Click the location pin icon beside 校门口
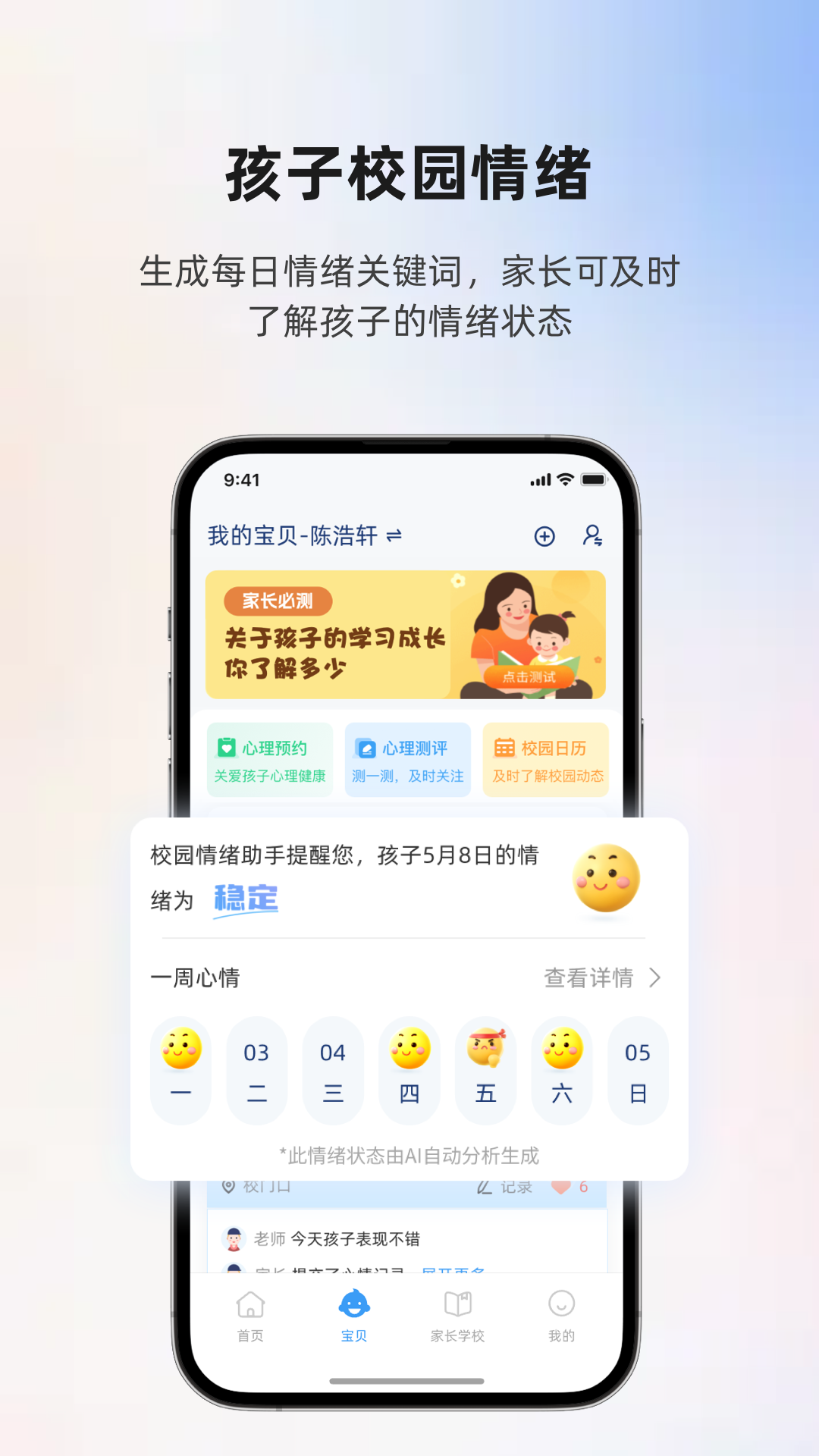Viewport: 819px width, 1456px height. click(x=230, y=1185)
